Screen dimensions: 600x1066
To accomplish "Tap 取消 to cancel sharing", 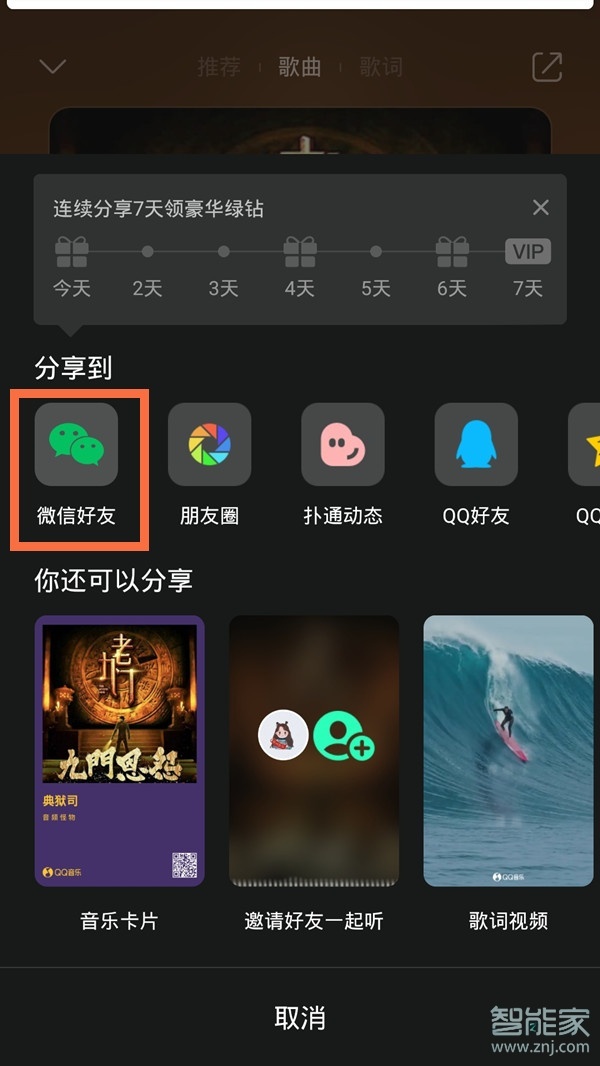I will click(x=300, y=1019).
